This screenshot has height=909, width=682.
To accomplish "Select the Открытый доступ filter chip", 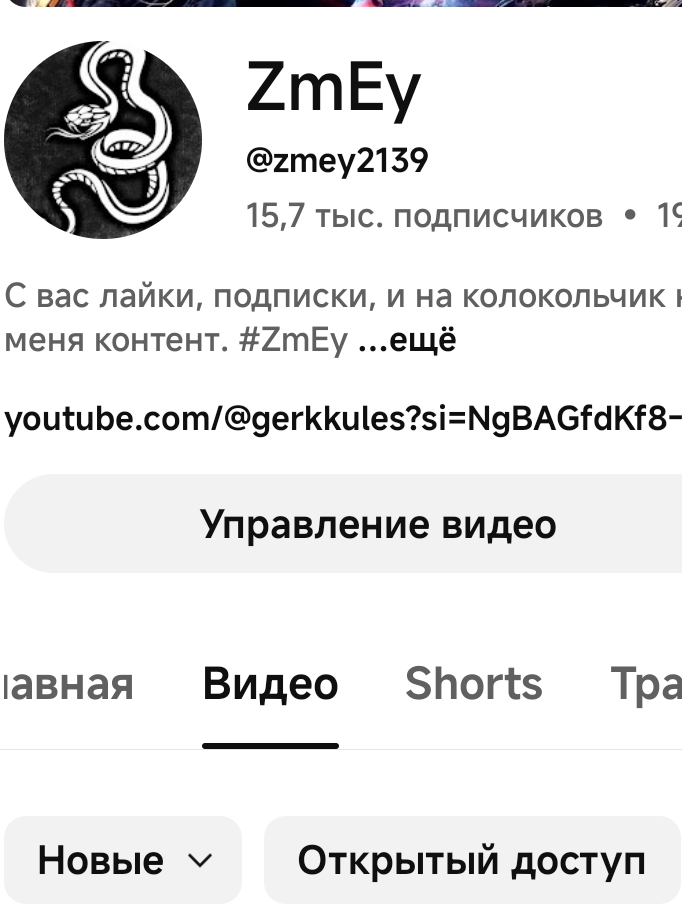I will coord(471,860).
